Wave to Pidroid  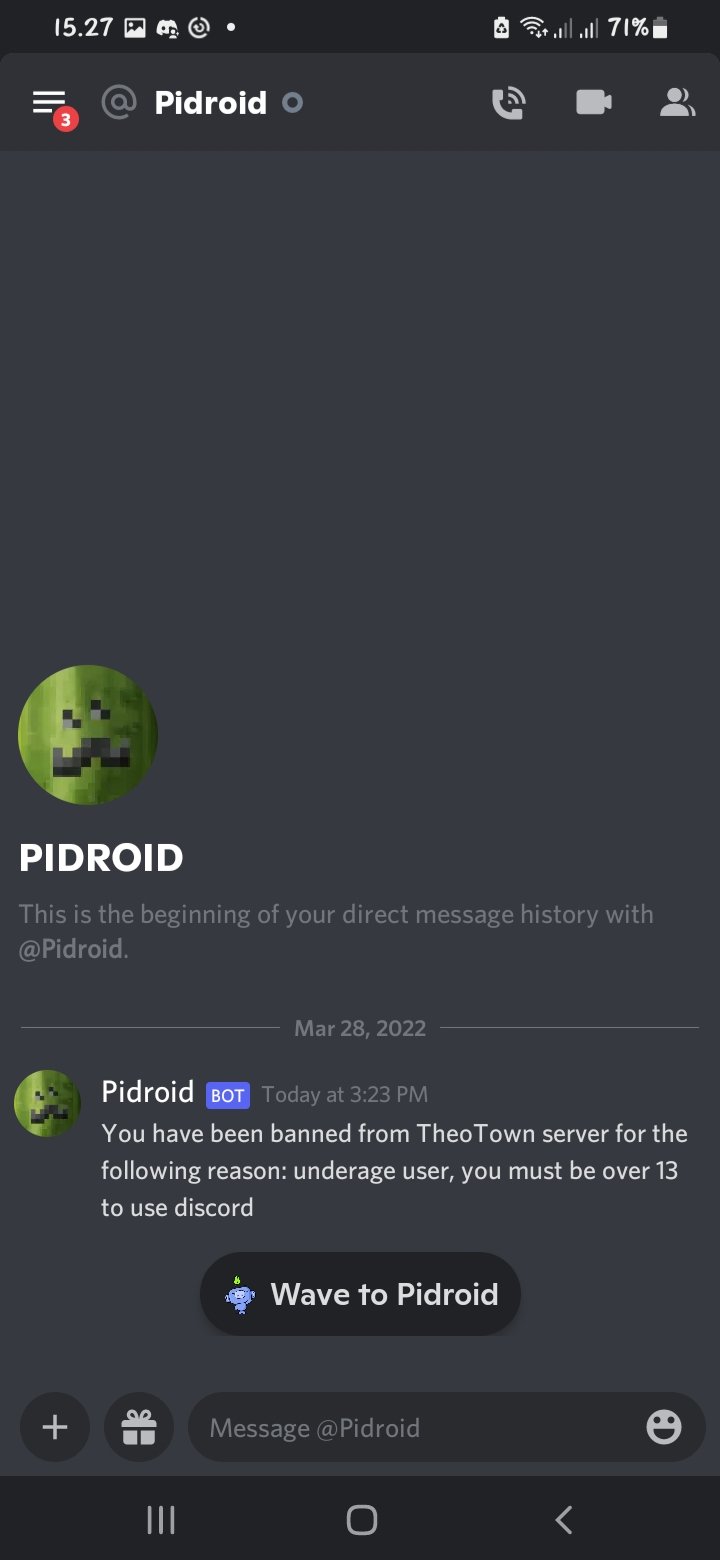pos(360,1294)
